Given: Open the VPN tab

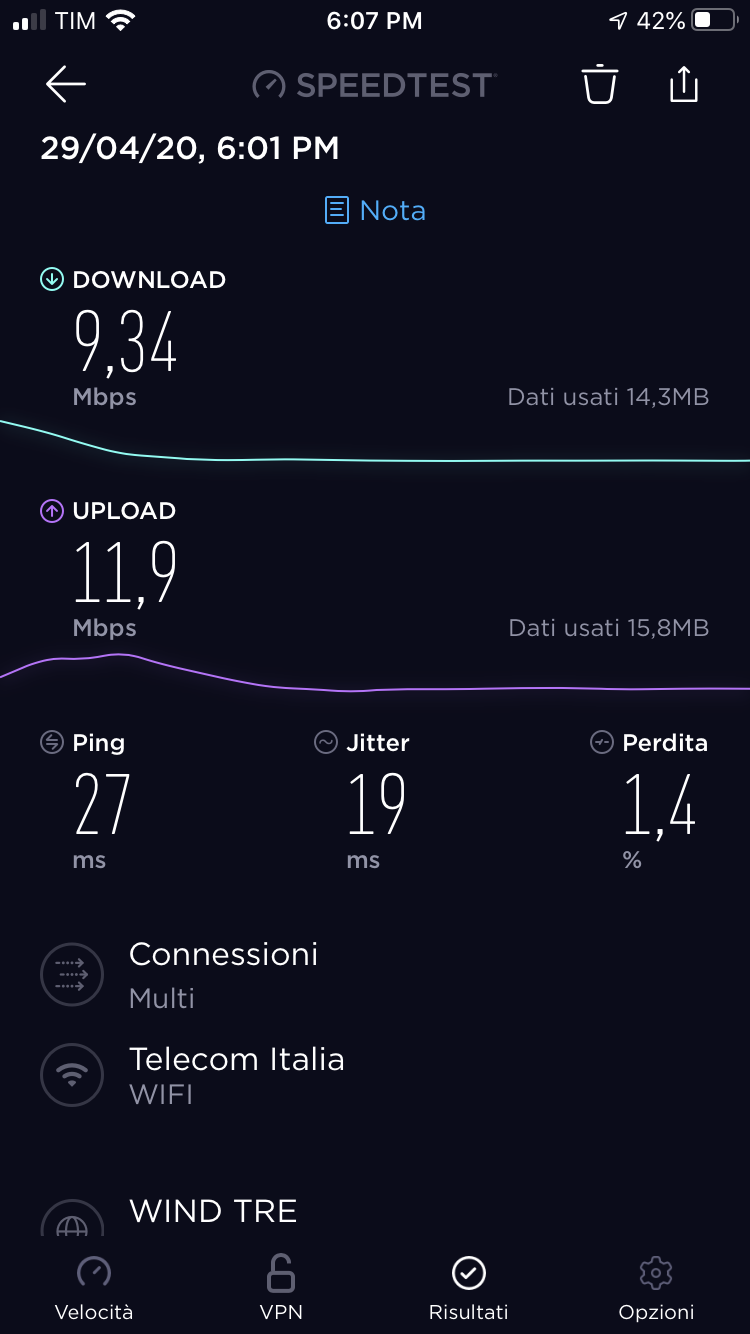Looking at the screenshot, I should 281,1288.
